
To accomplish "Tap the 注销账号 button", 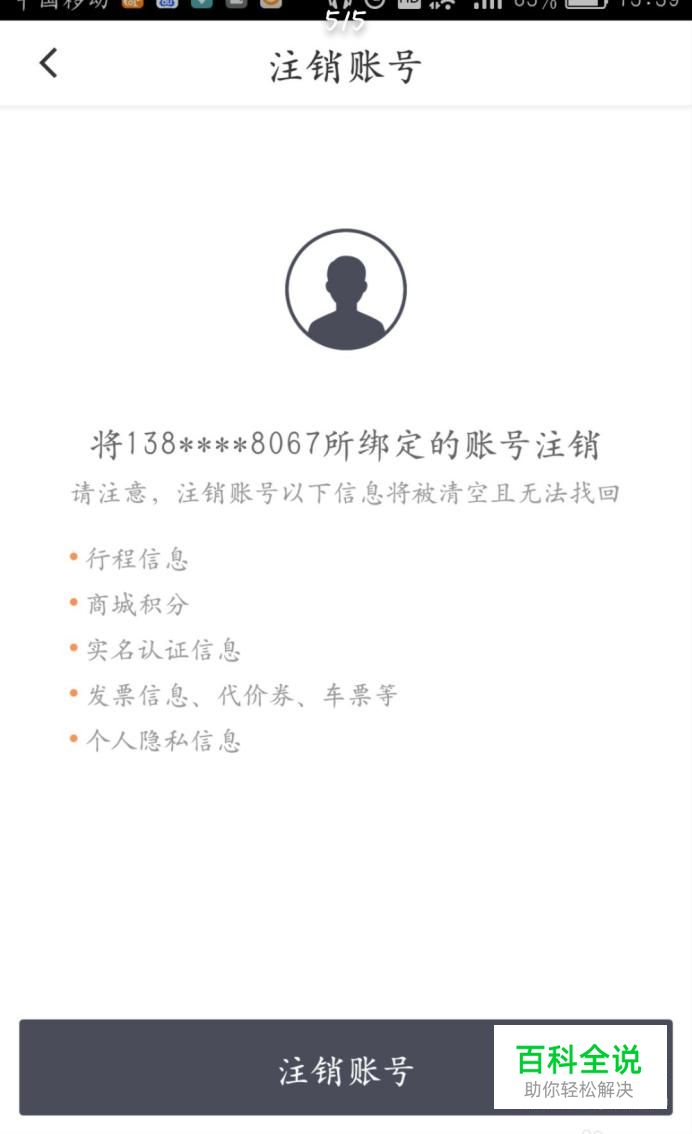I will [x=346, y=1067].
